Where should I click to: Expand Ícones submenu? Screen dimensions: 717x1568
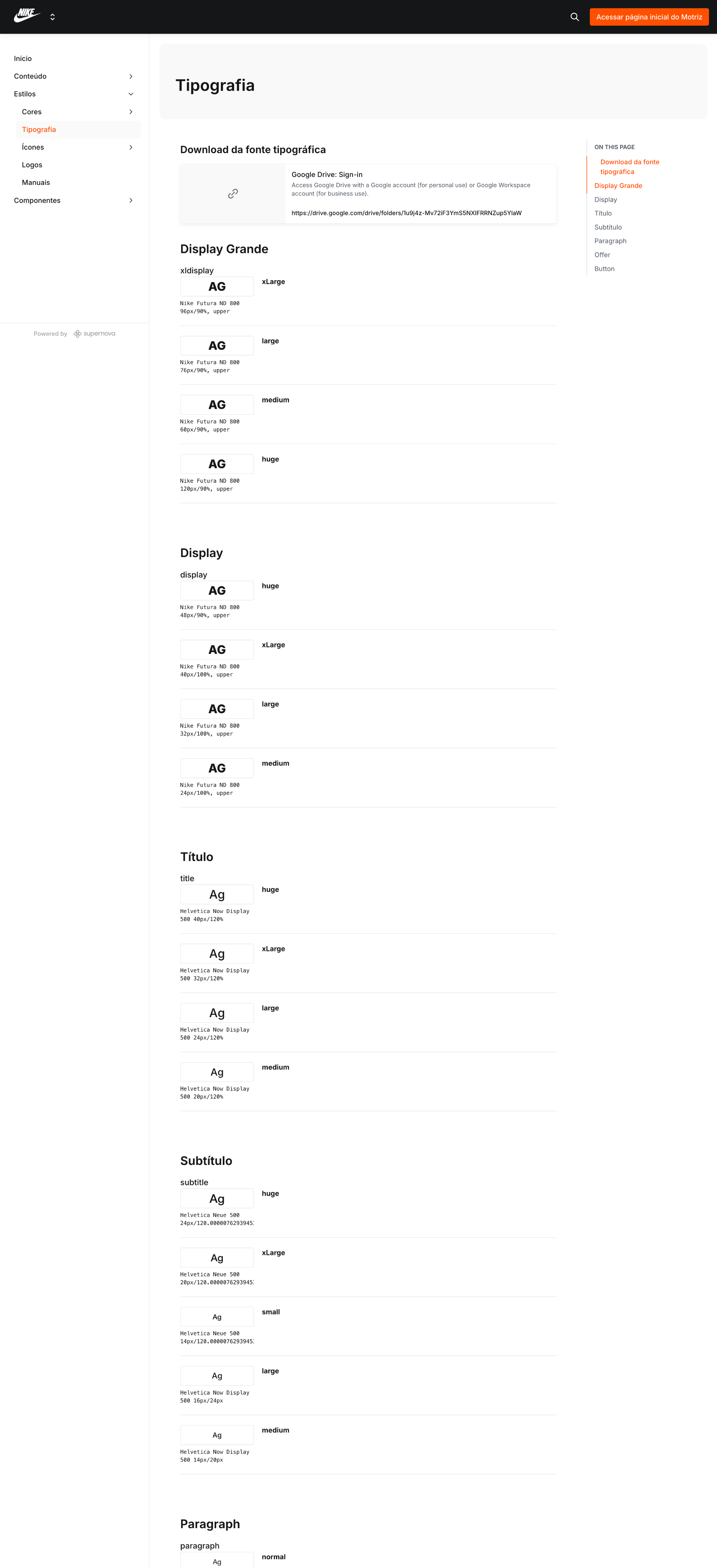point(78,147)
